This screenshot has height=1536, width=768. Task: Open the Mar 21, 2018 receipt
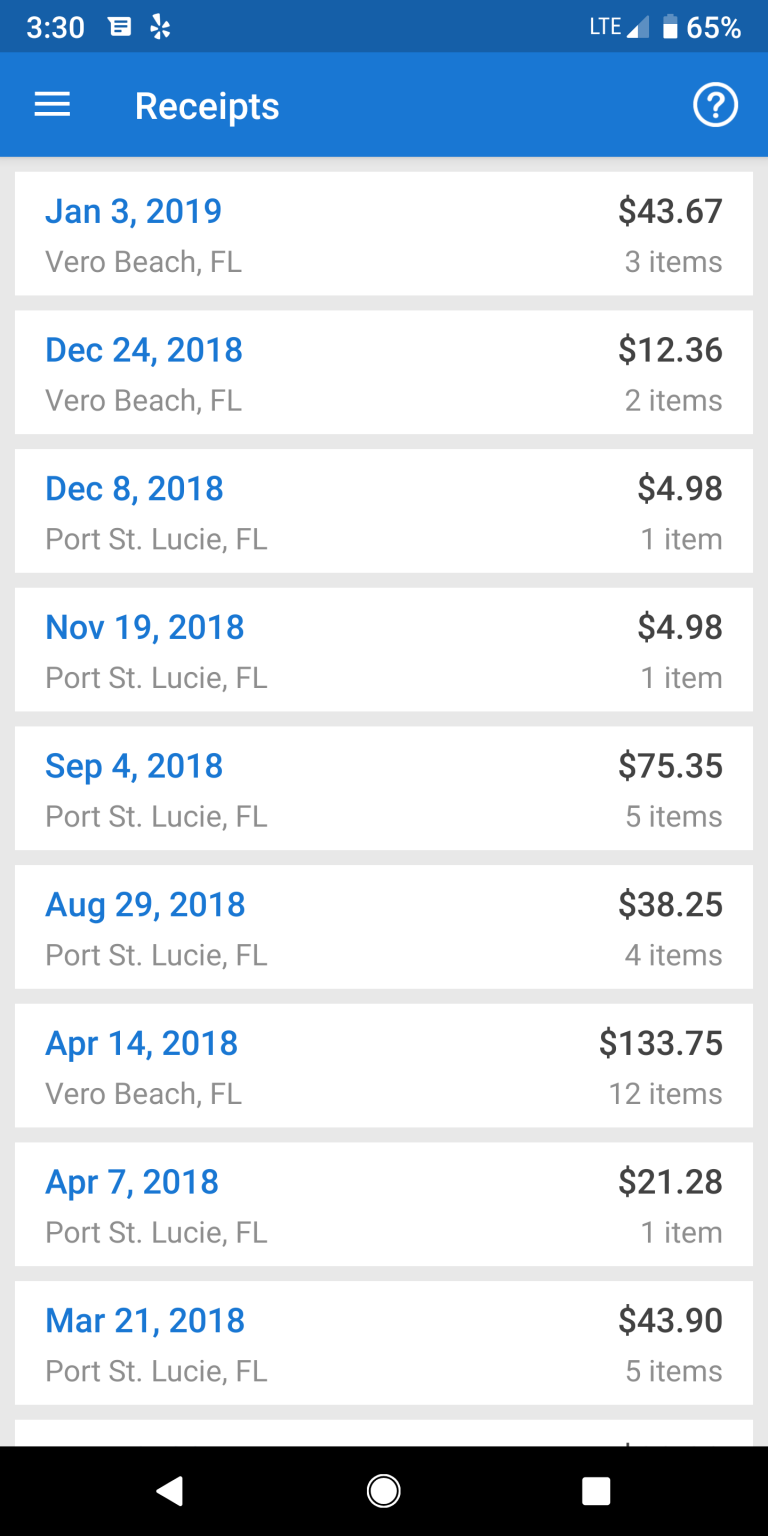click(x=383, y=1343)
